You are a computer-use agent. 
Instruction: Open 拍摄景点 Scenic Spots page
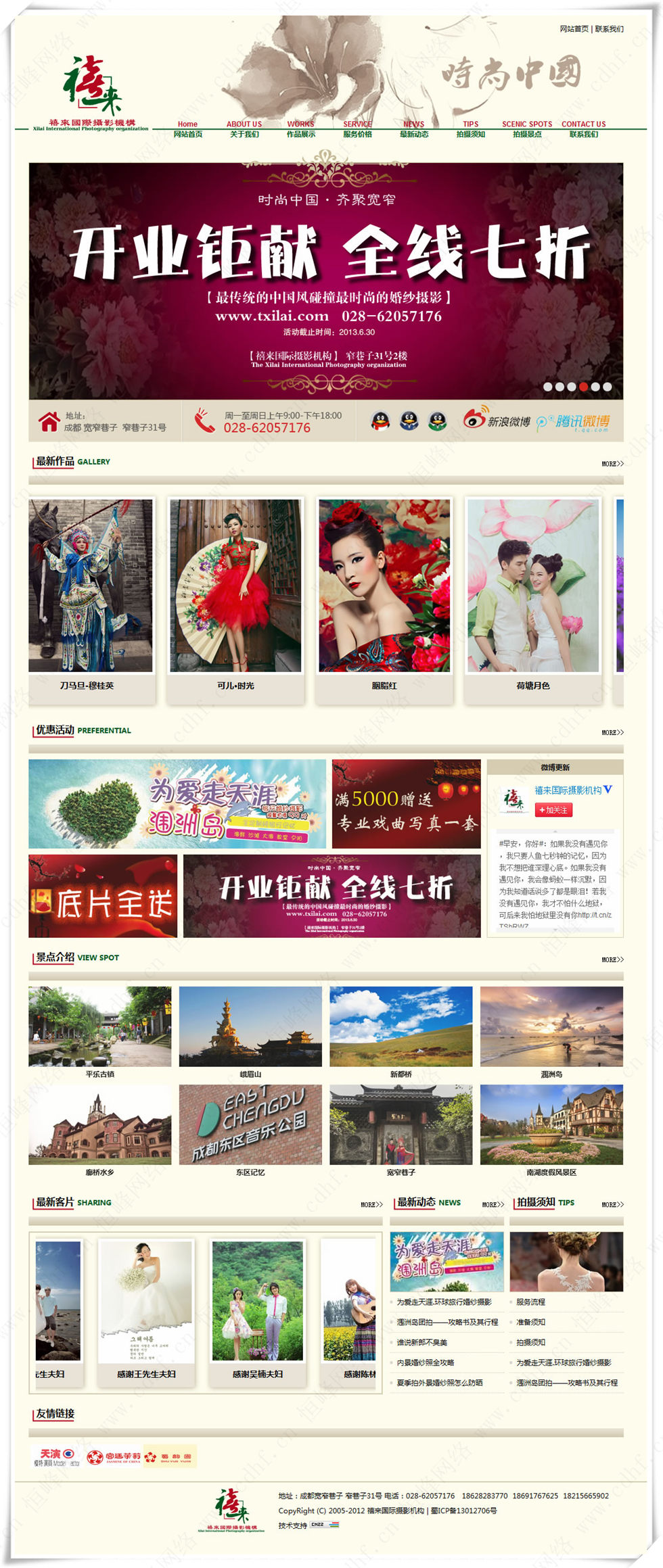click(x=527, y=129)
